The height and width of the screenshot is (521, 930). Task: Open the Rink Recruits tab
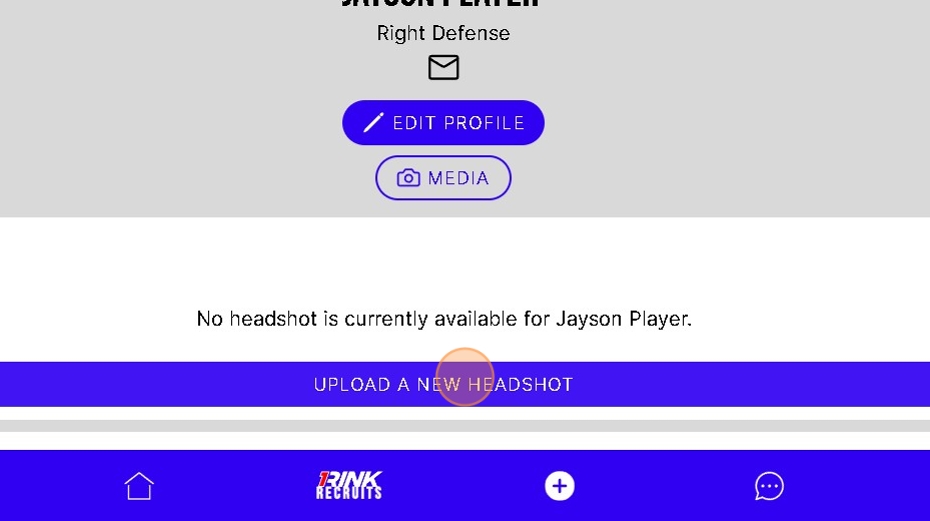point(349,486)
